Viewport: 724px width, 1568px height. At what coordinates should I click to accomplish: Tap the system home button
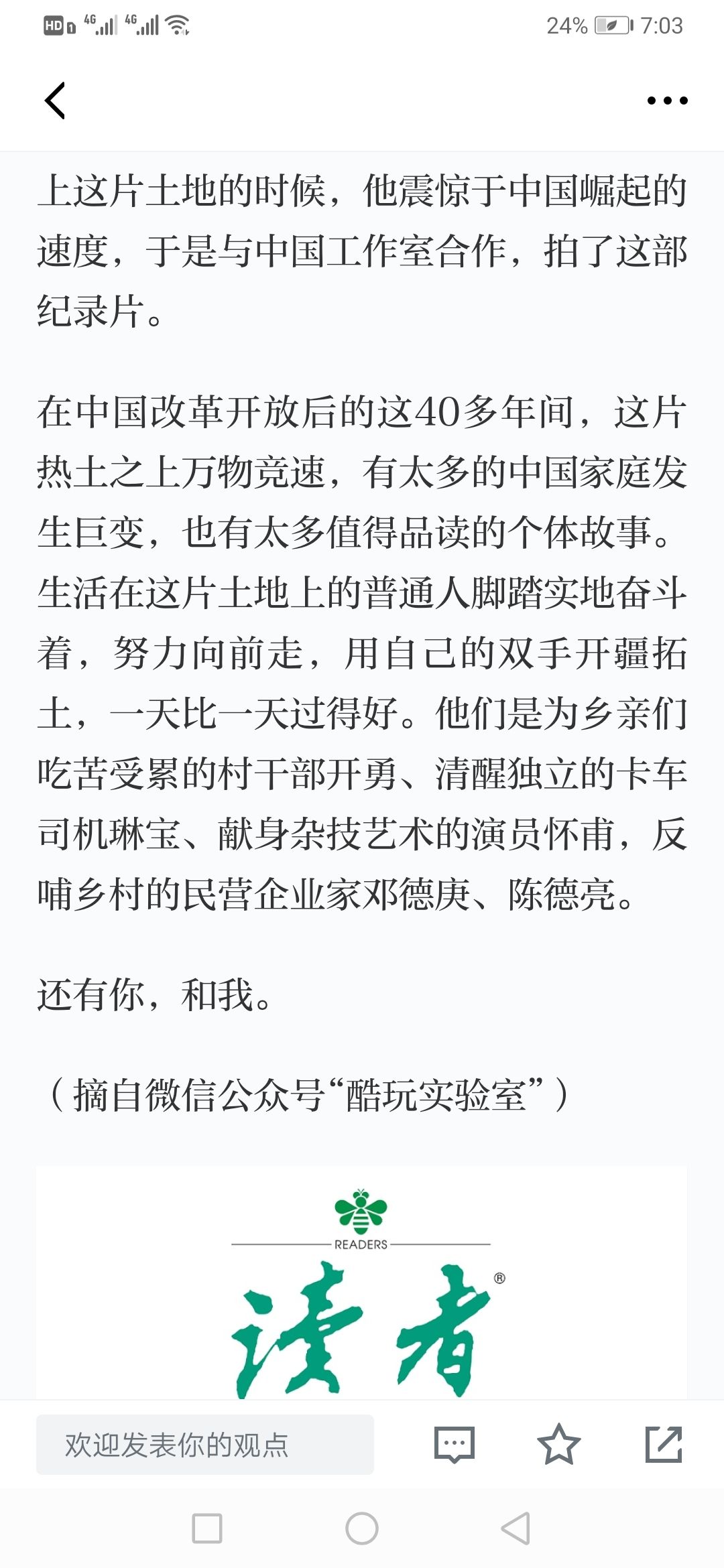pos(362,1528)
